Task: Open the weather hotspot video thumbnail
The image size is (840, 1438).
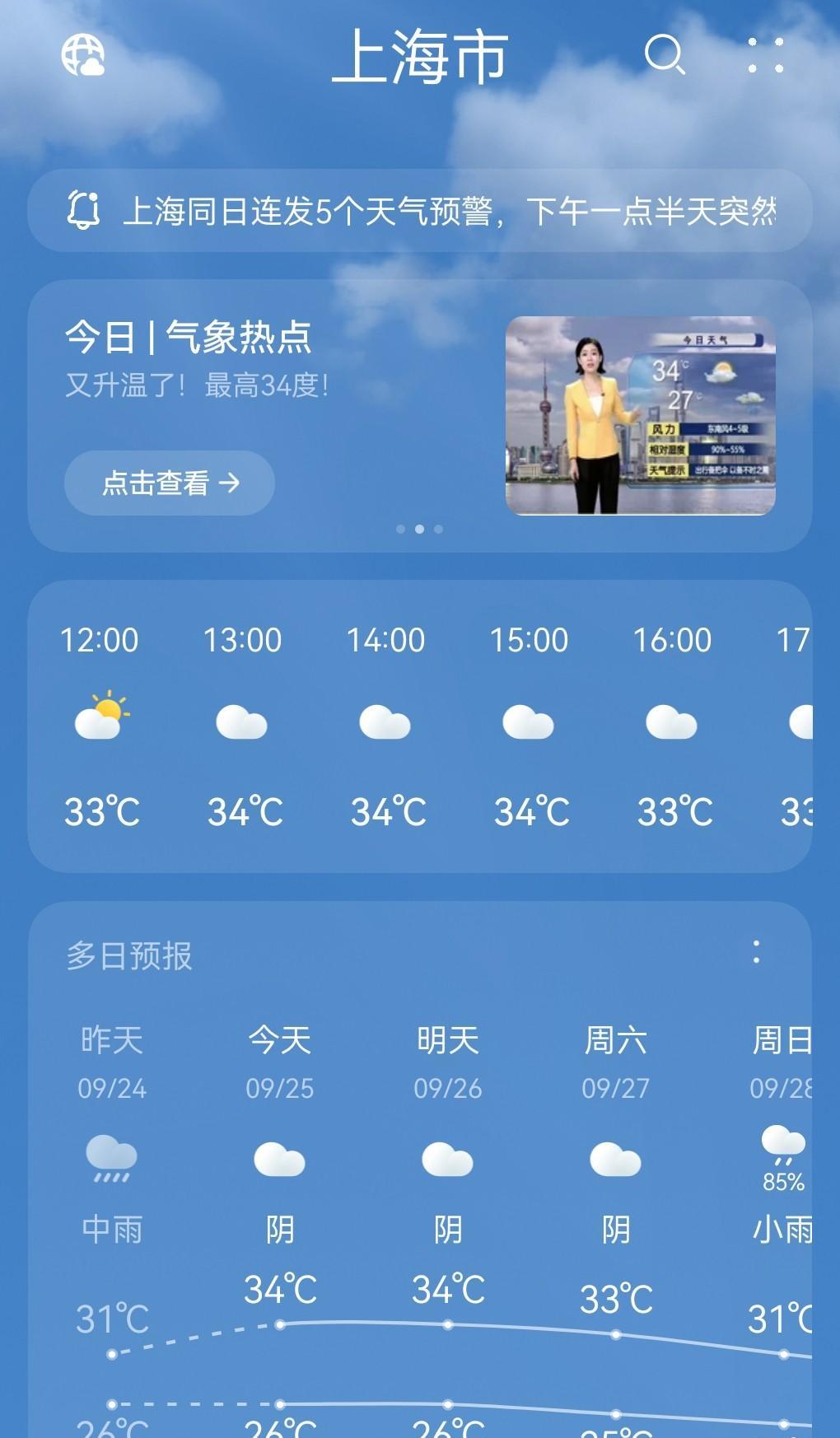Action: pyautogui.click(x=640, y=416)
